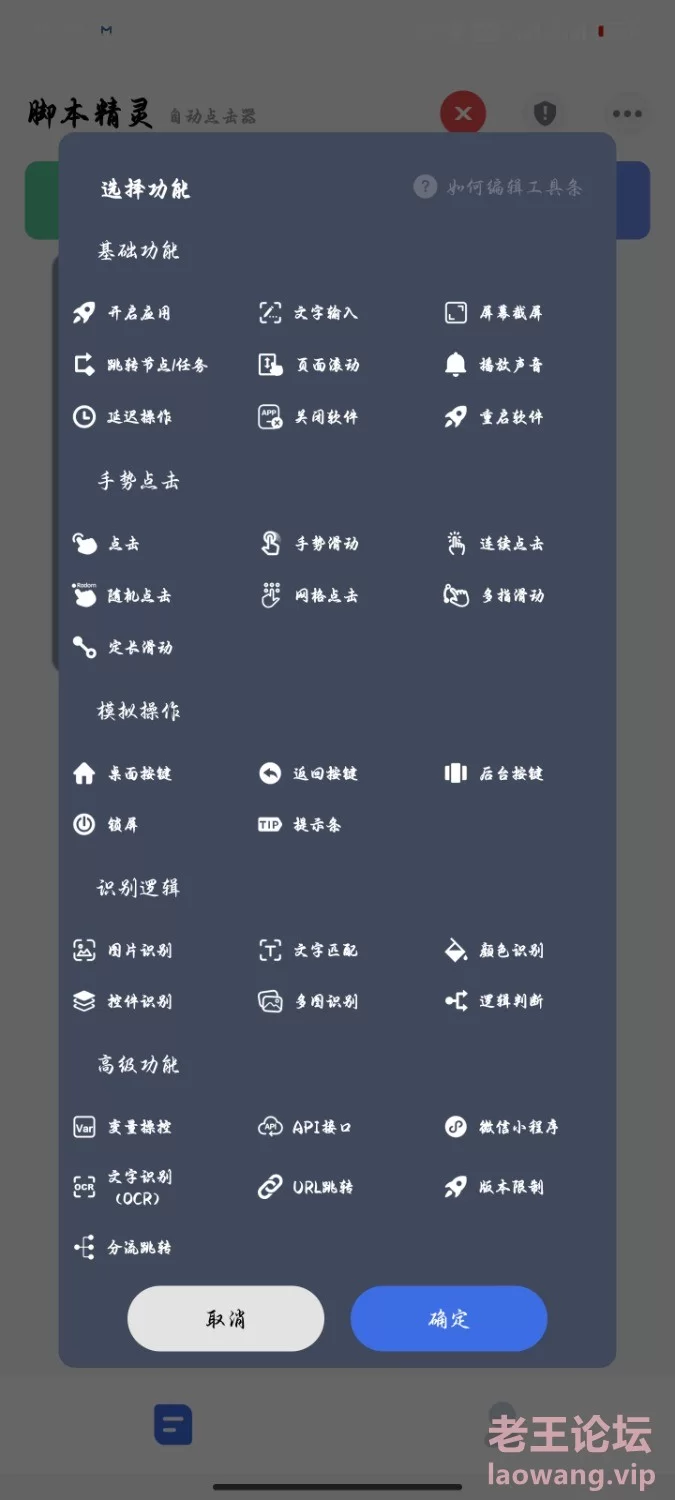Cancel the dialog with 取消

[226, 1318]
